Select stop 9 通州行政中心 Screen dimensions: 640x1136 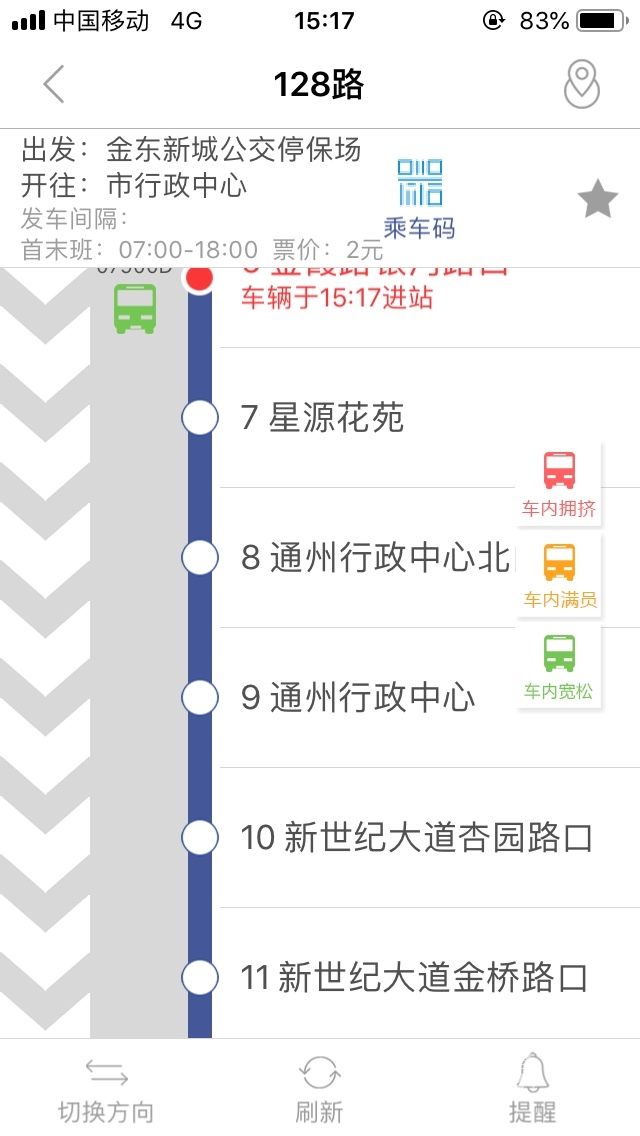(358, 698)
